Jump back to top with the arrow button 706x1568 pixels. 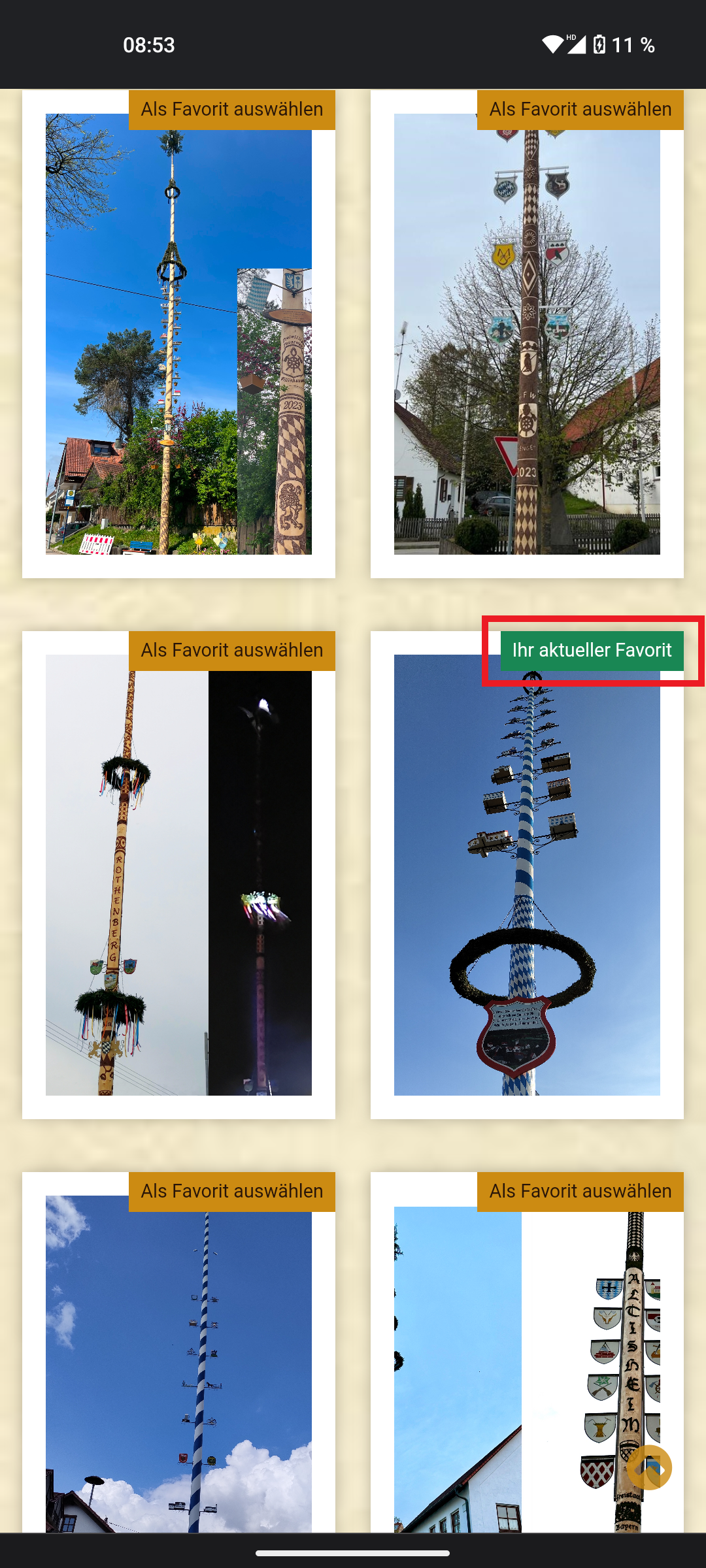649,1467
